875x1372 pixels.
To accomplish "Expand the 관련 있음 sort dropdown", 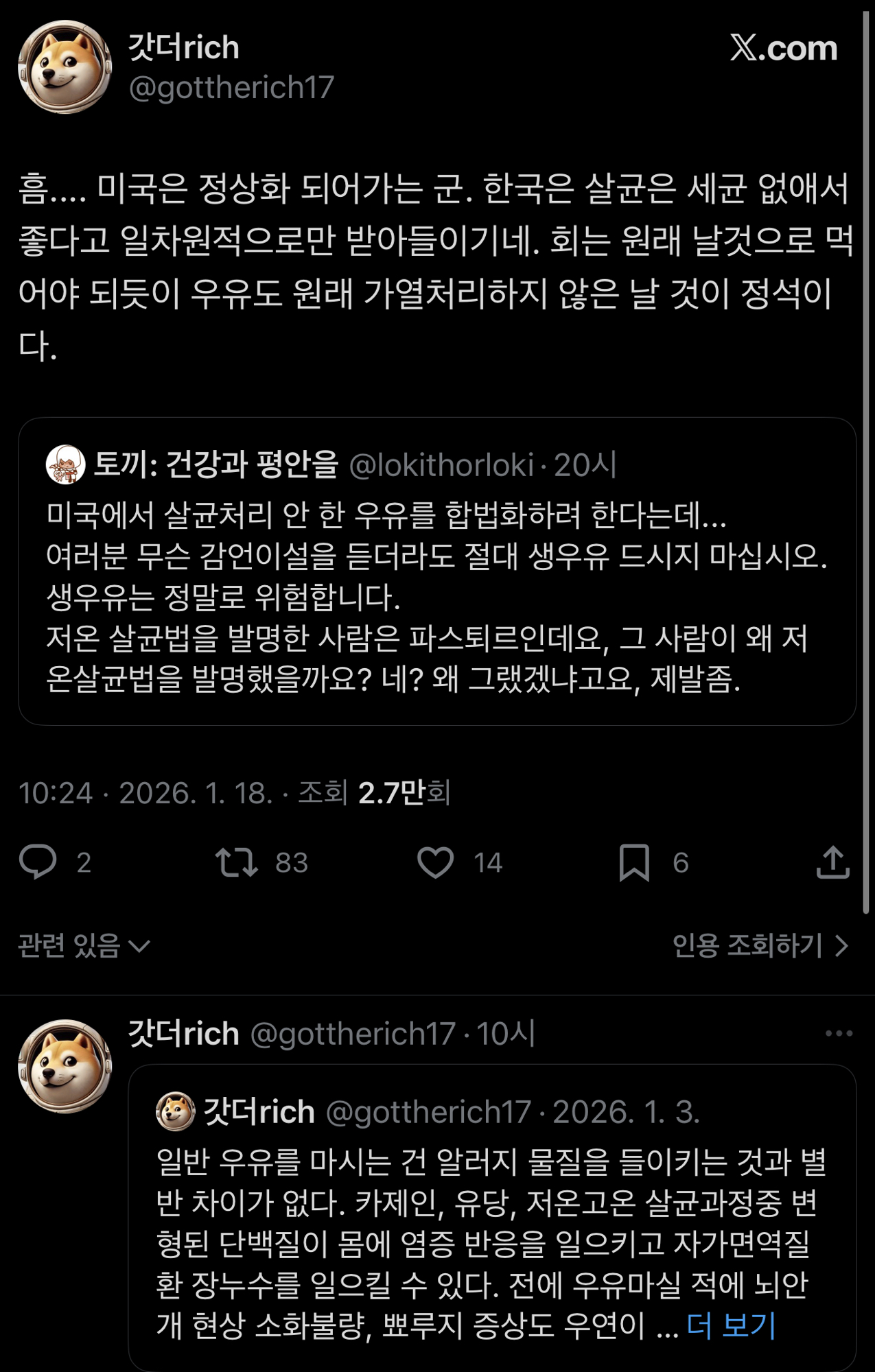I will point(84,946).
